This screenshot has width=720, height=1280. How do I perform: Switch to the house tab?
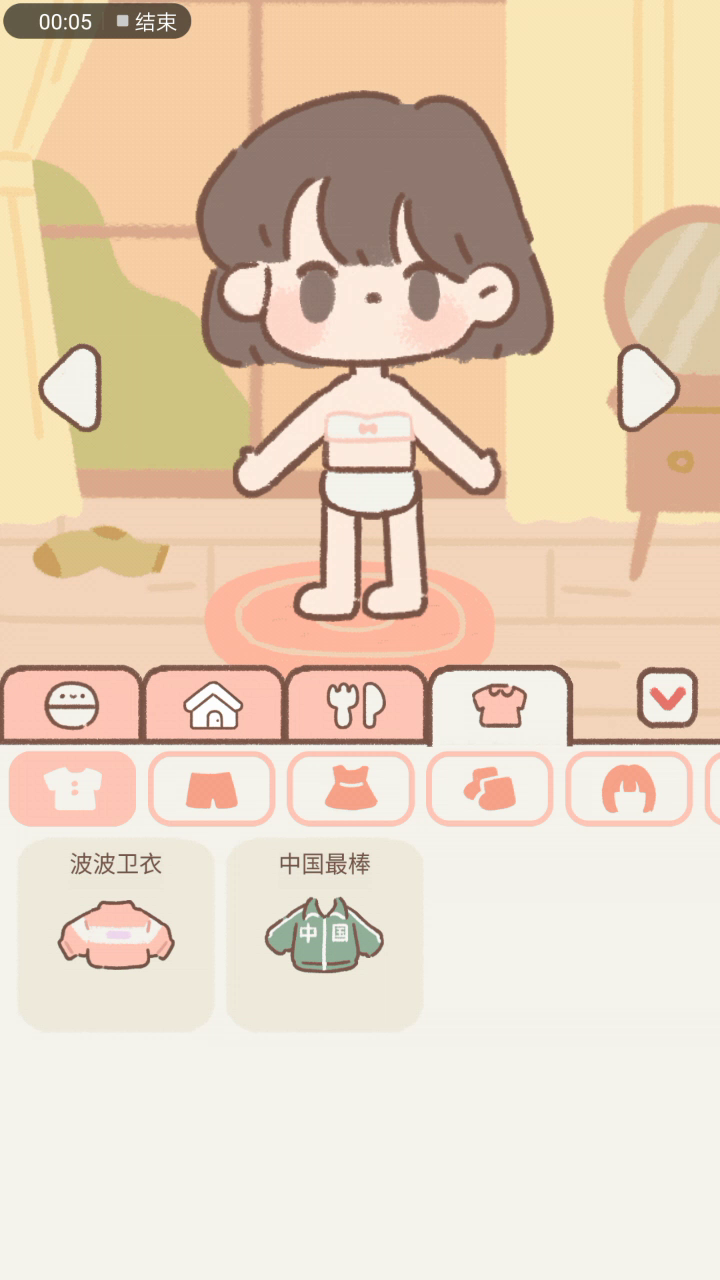[213, 705]
